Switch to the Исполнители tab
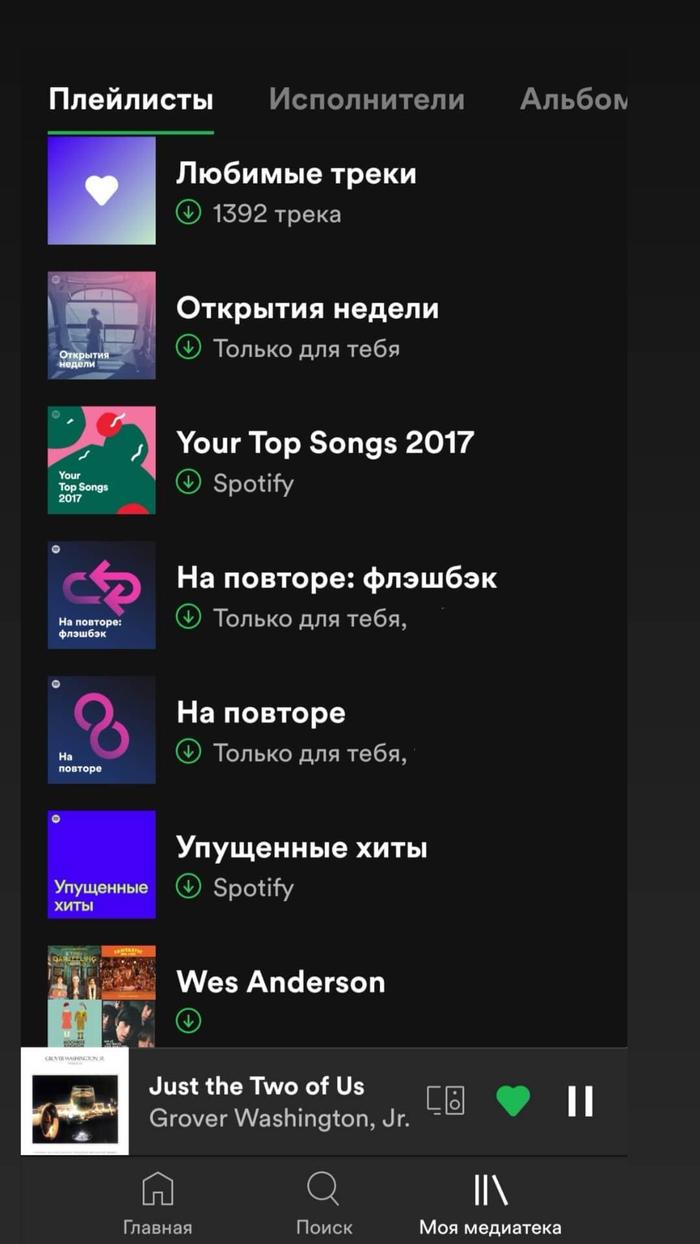700x1244 pixels. point(366,100)
